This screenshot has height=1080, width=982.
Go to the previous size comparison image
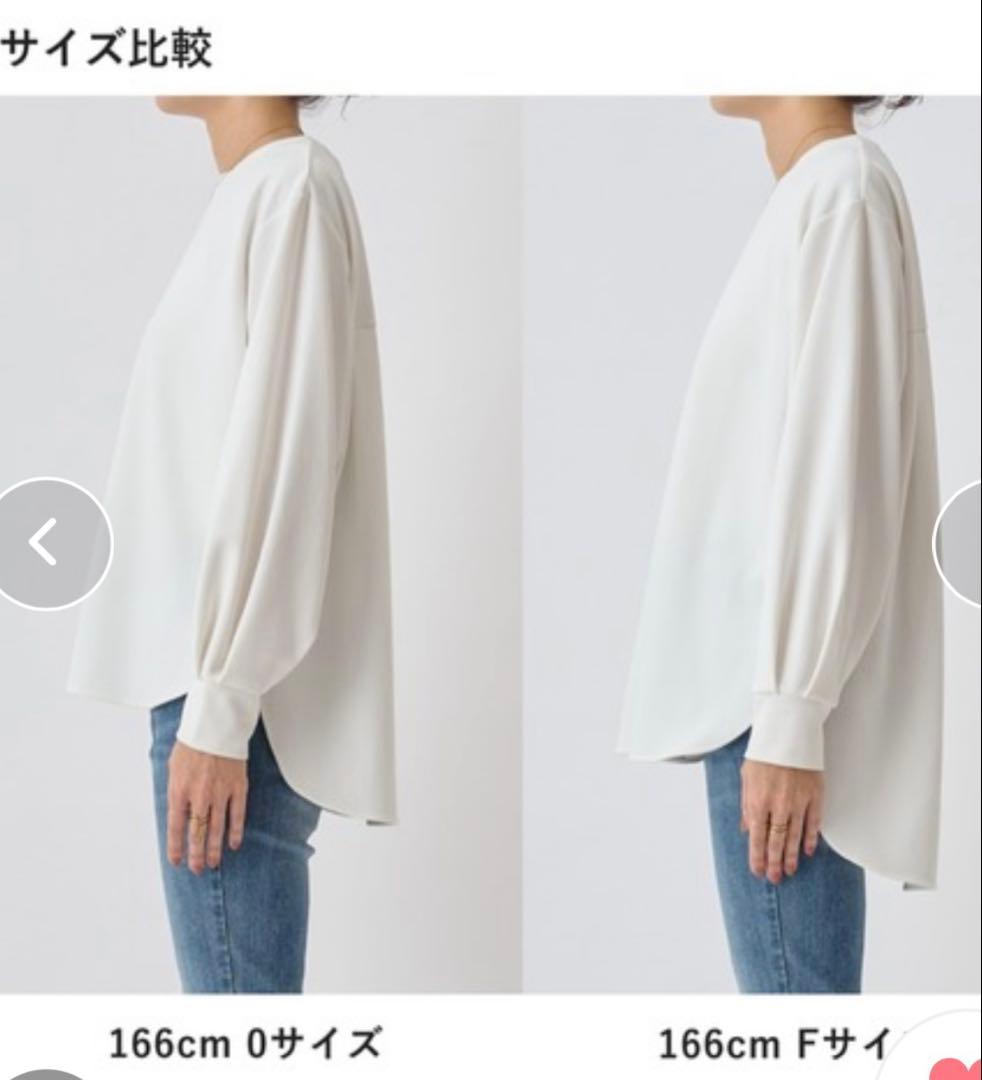[x=47, y=543]
